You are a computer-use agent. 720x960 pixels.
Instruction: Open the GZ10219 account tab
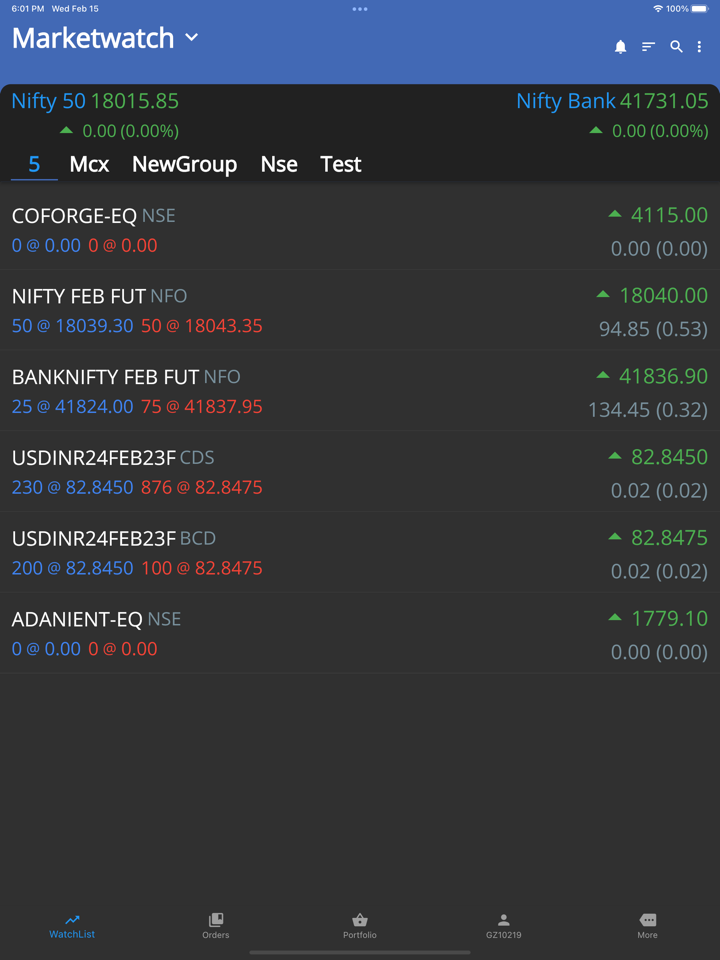[x=504, y=925]
